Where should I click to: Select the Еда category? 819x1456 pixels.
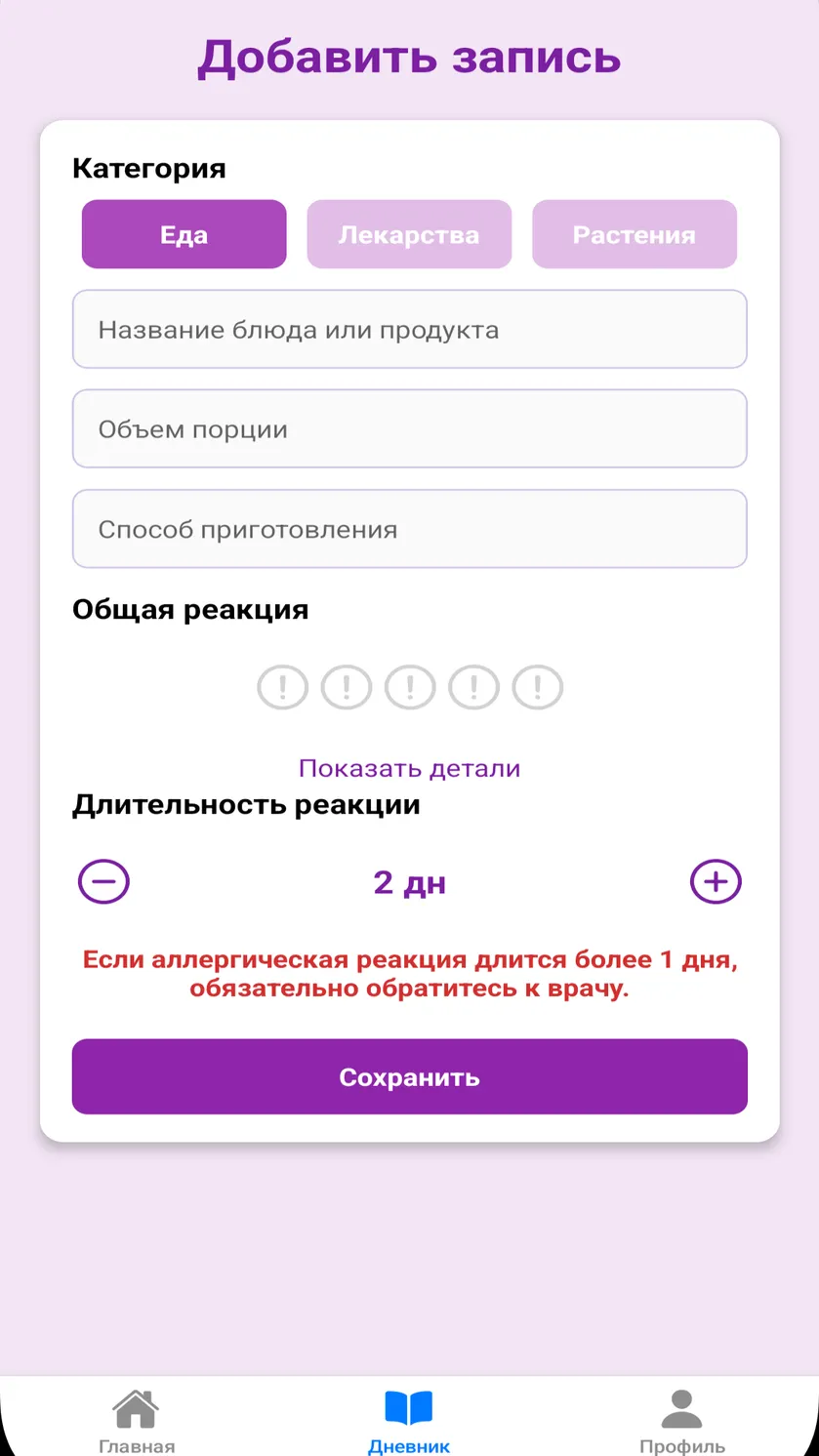pos(184,234)
